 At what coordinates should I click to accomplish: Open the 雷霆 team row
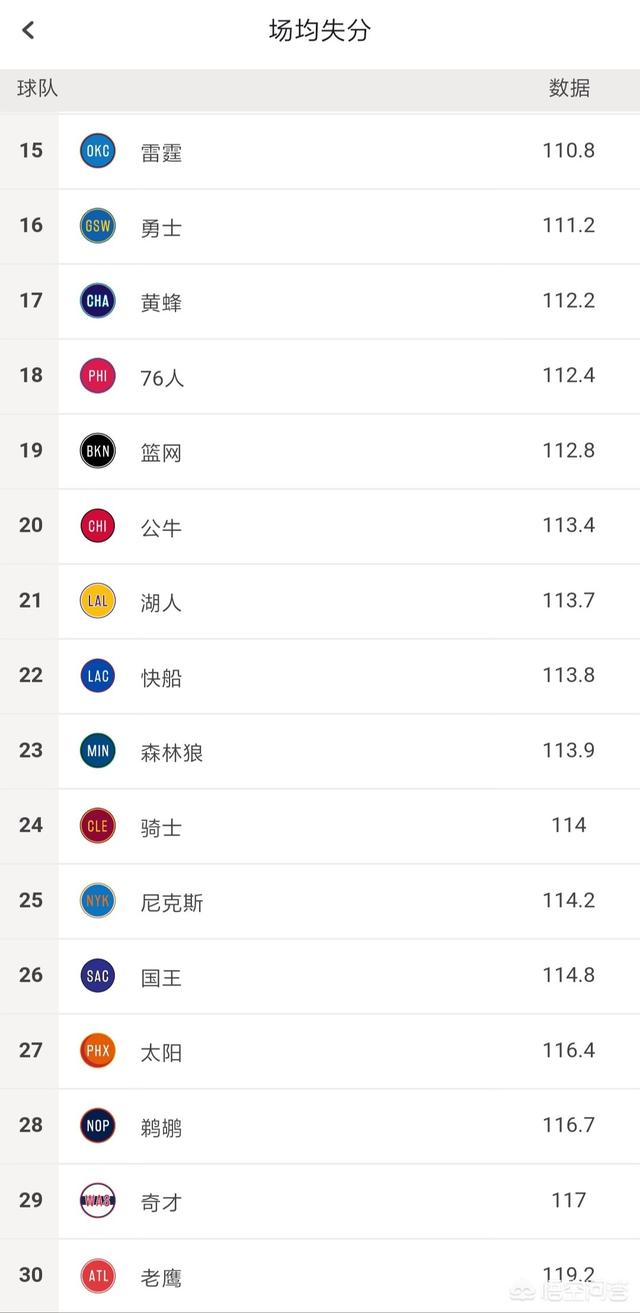click(320, 151)
